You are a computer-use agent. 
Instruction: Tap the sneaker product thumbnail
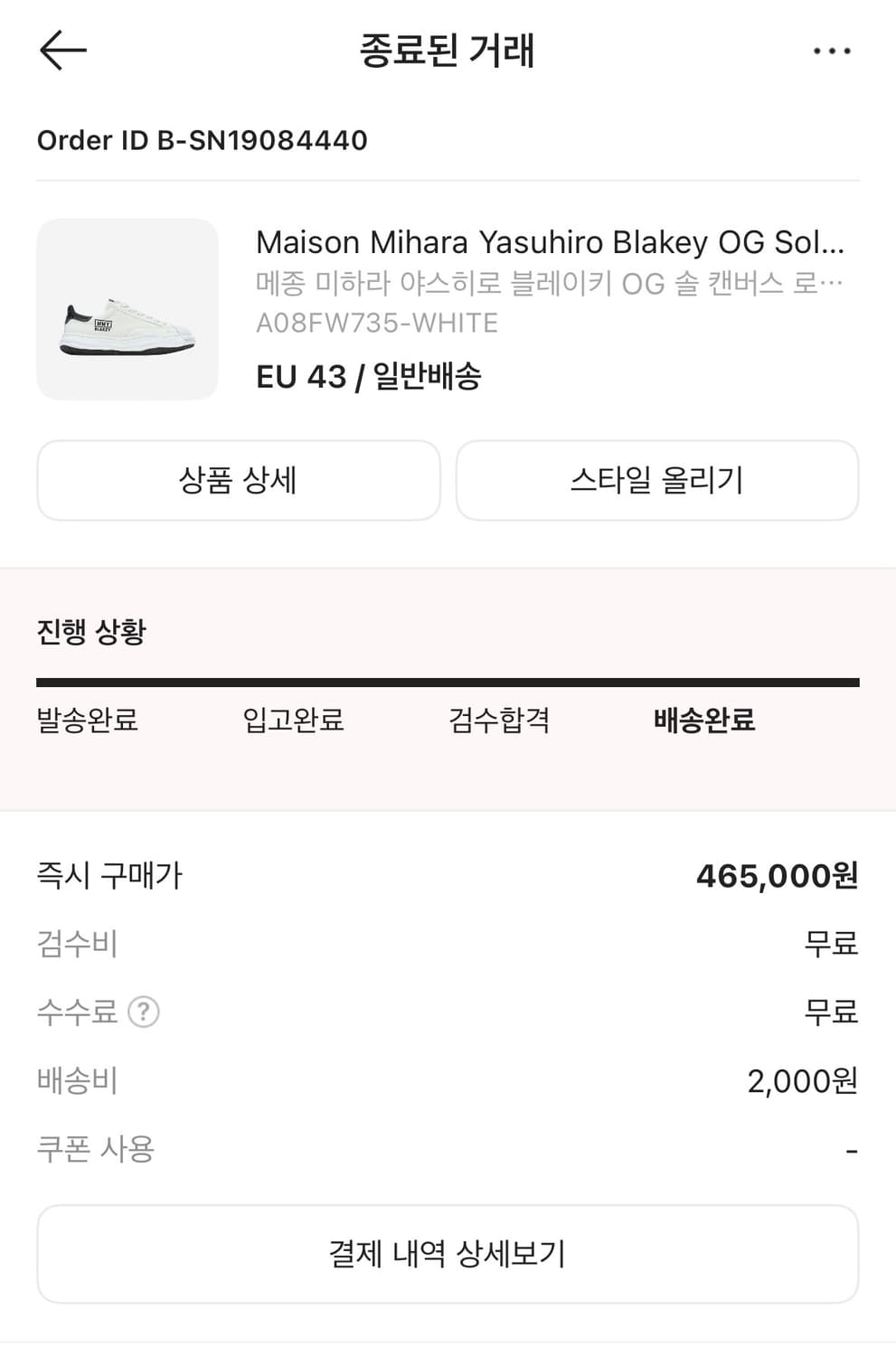[126, 308]
